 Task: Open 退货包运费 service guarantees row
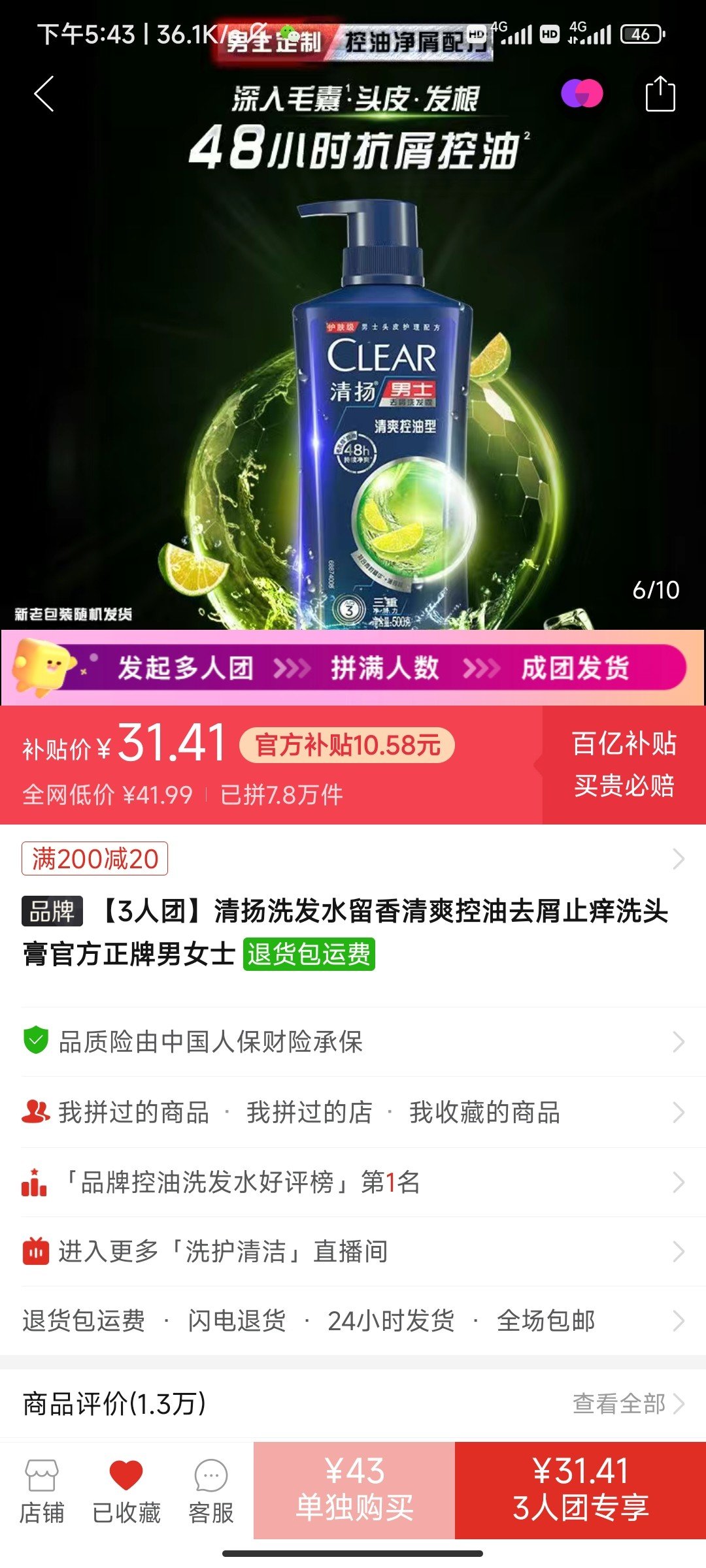pos(353,1320)
